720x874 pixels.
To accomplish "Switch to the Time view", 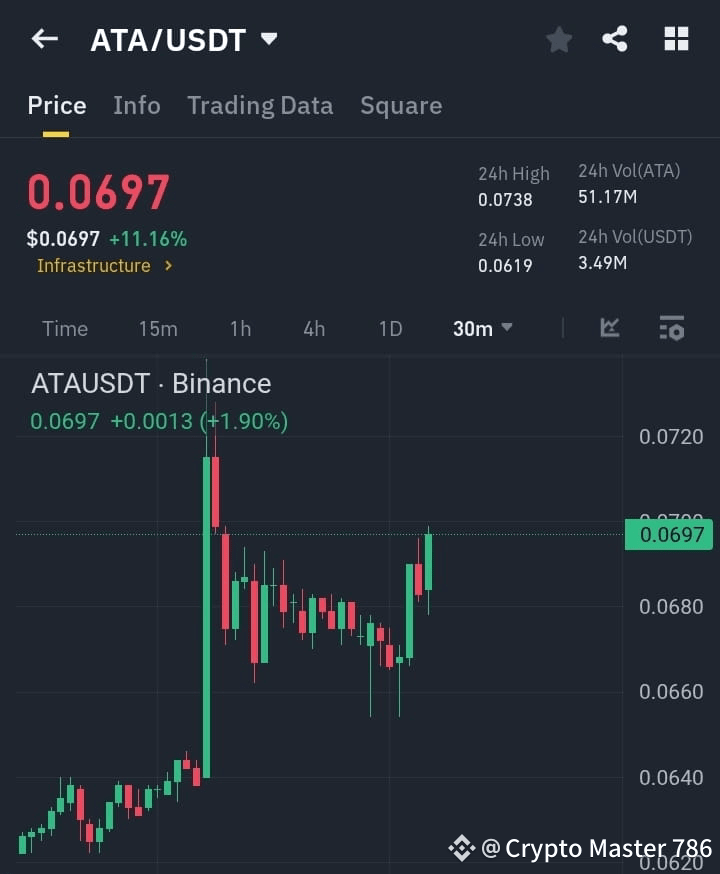I will tap(64, 328).
